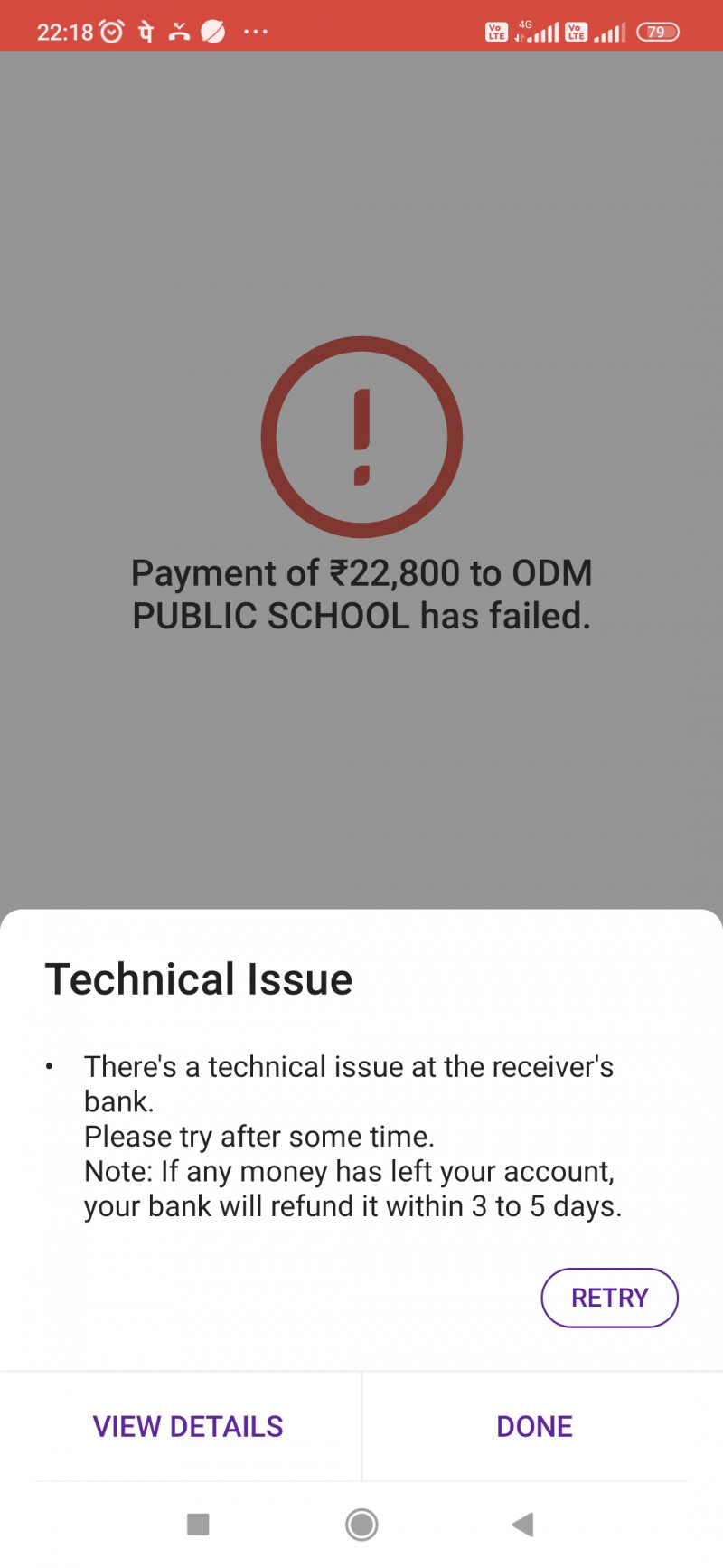Screen dimensions: 723x1568
Task: Tap Done to close the dialog
Action: pyautogui.click(x=534, y=1426)
